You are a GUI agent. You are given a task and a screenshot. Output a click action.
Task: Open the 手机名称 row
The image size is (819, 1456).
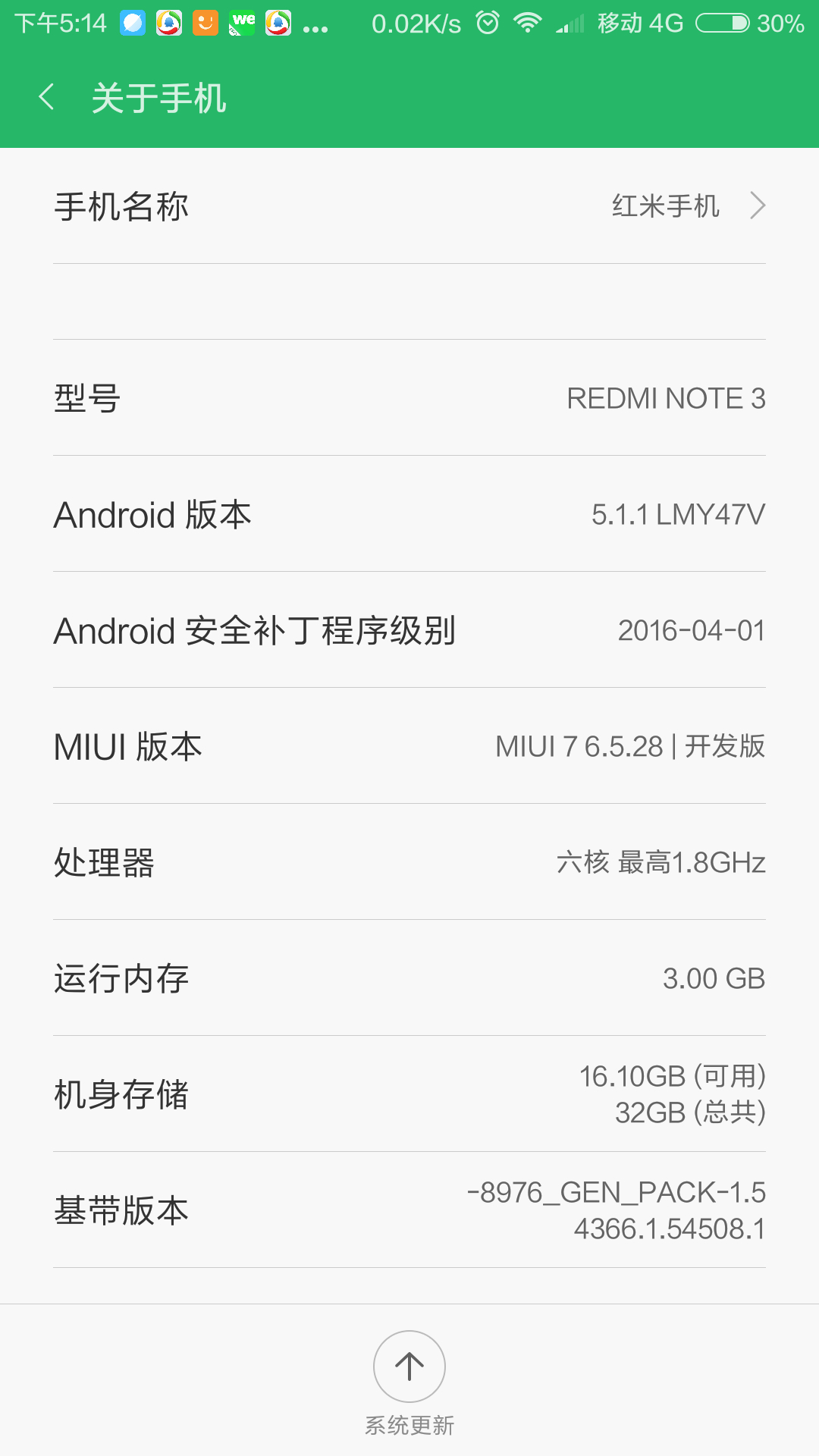409,206
